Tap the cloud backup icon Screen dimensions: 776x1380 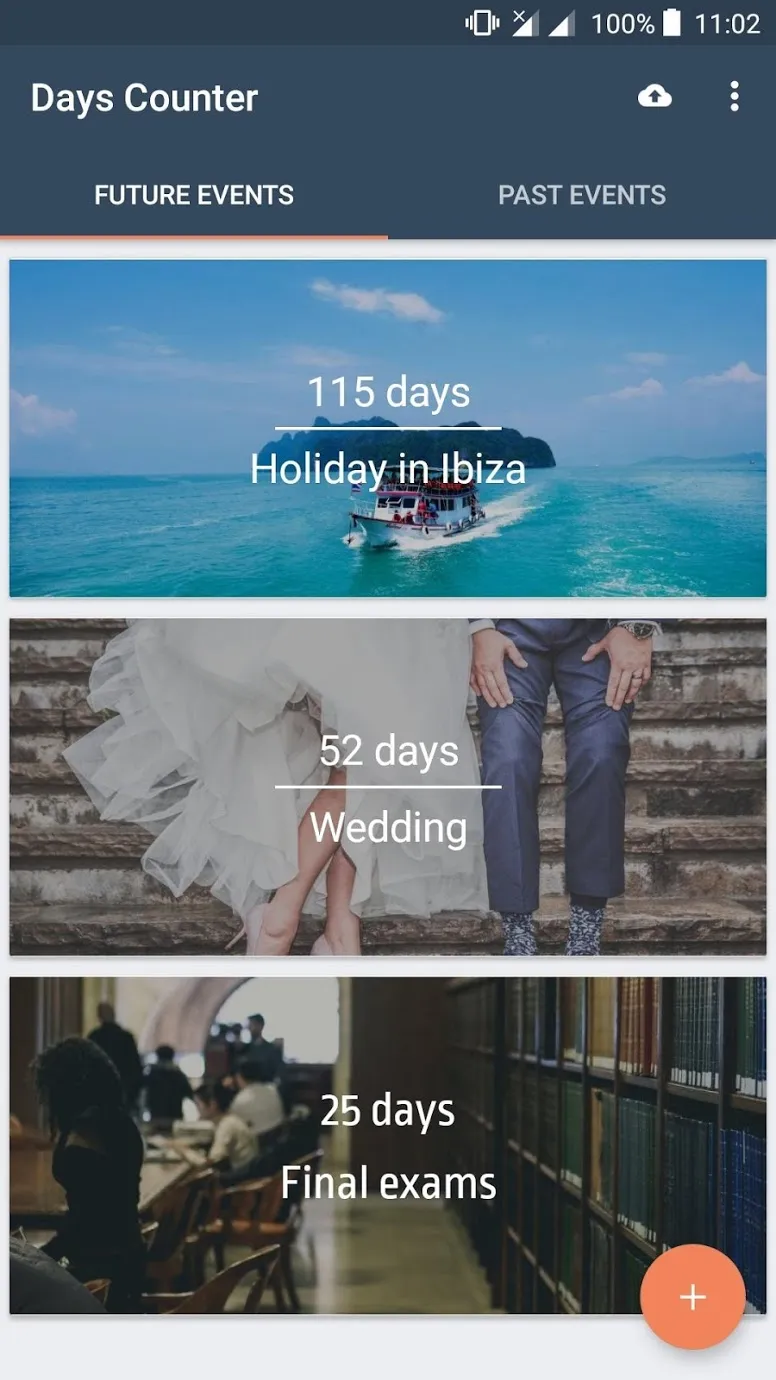[x=655, y=97]
